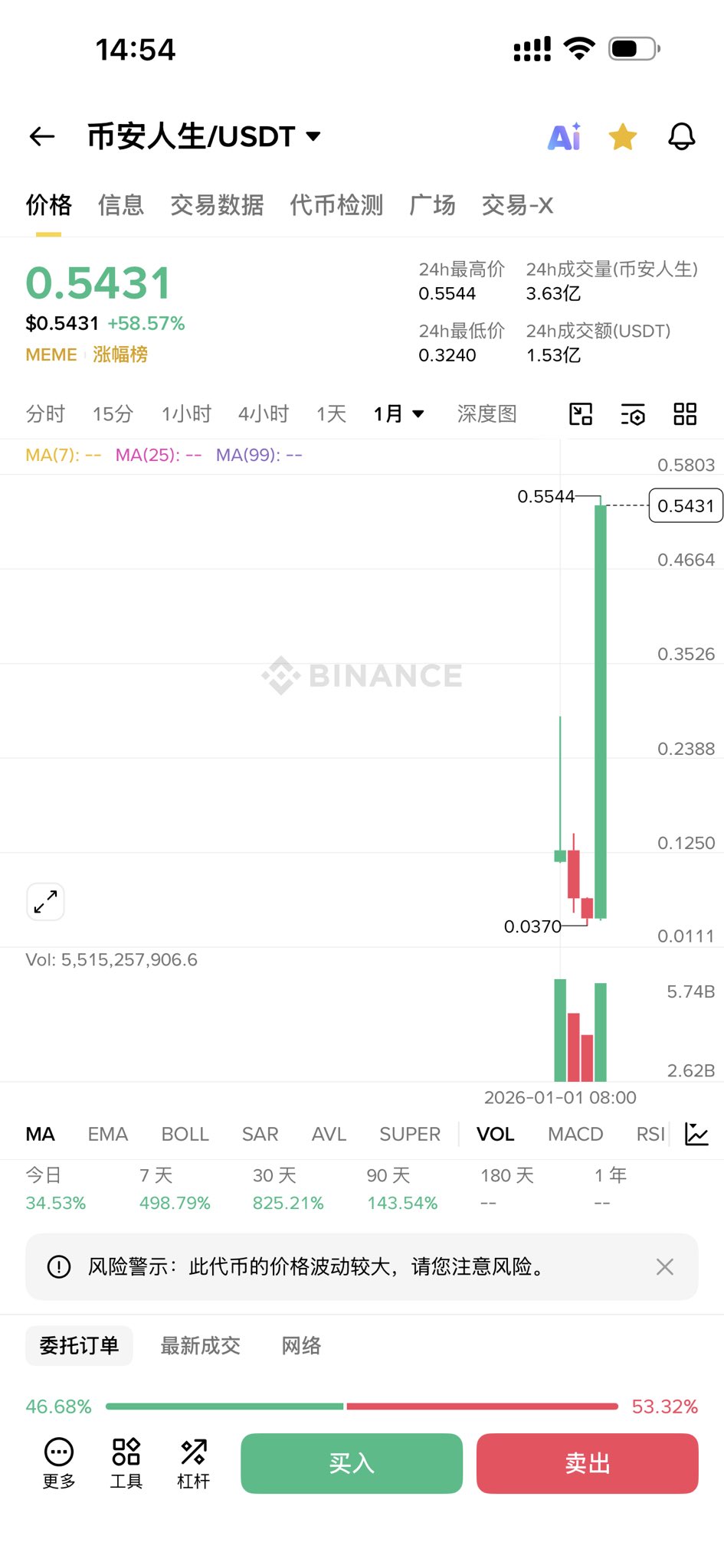Open the 代币检测 tab
Image resolution: width=724 pixels, height=1568 pixels.
point(336,205)
